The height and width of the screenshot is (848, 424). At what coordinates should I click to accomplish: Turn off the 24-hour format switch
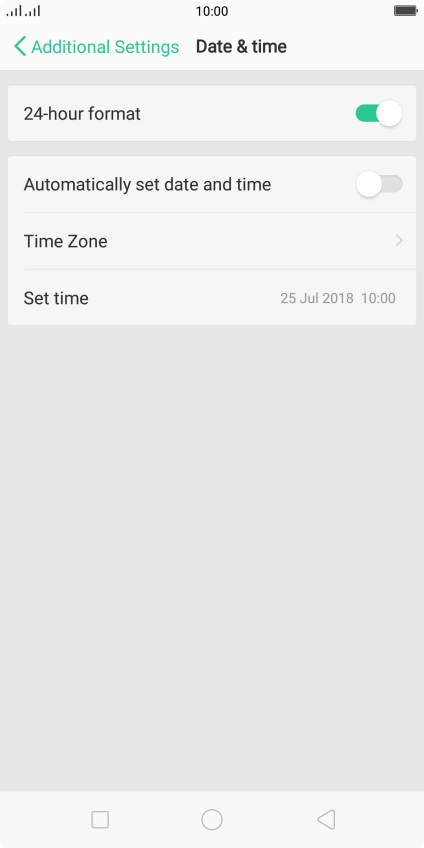pos(379,114)
